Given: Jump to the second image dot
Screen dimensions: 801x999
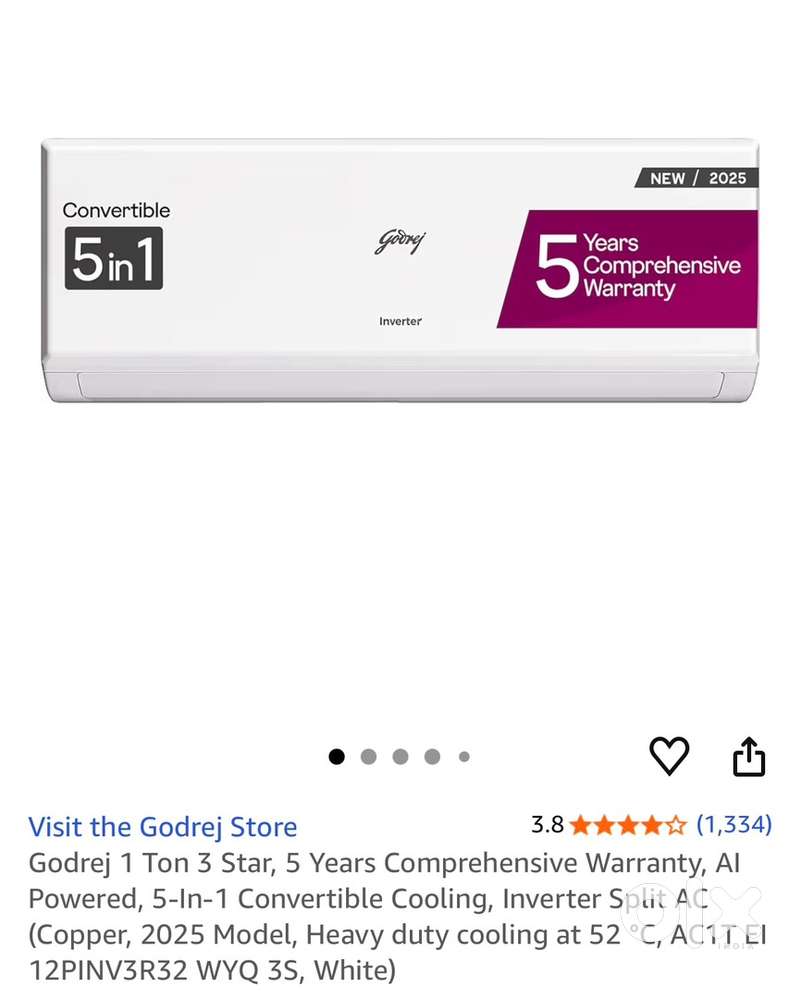Looking at the screenshot, I should tap(368, 757).
